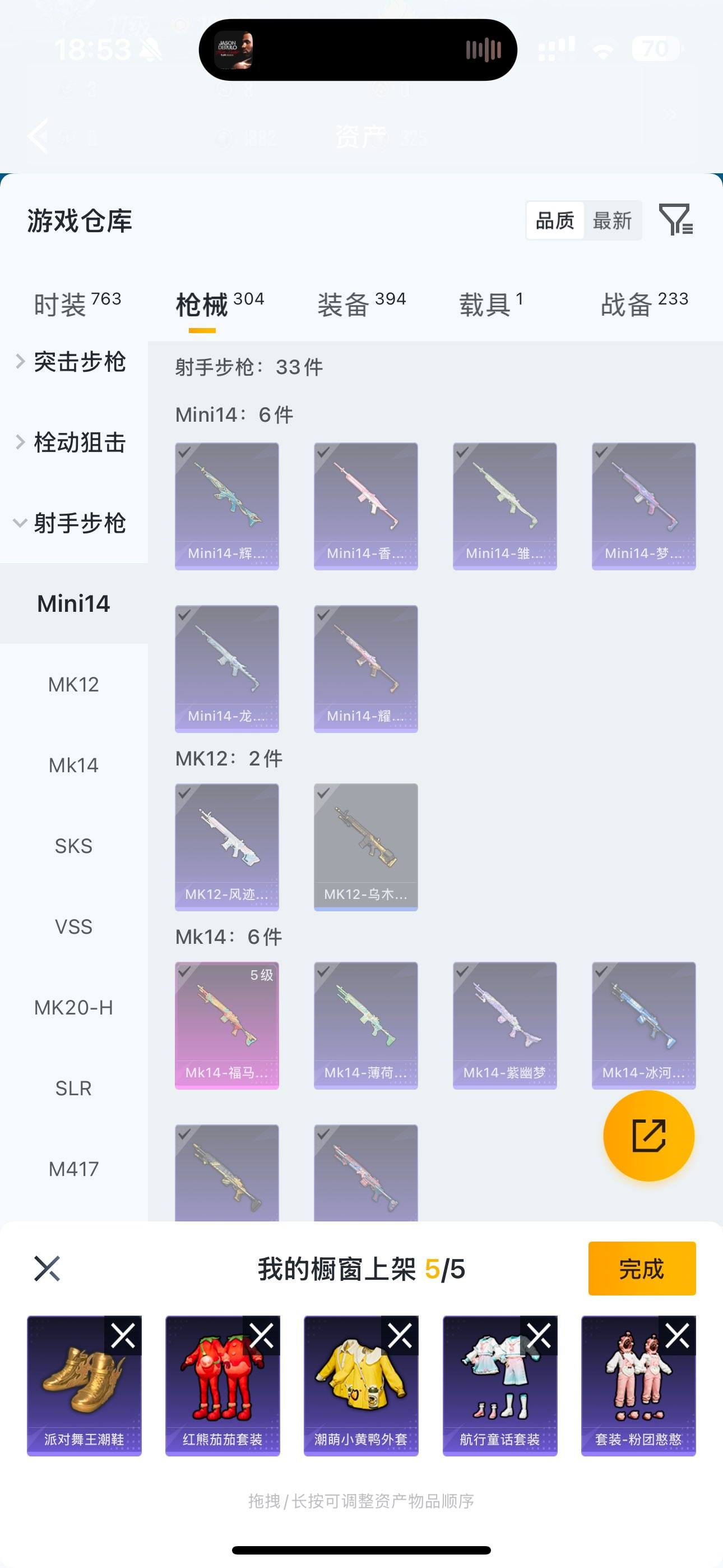Open the filter funnel icon
This screenshot has width=723, height=1568.
point(675,220)
